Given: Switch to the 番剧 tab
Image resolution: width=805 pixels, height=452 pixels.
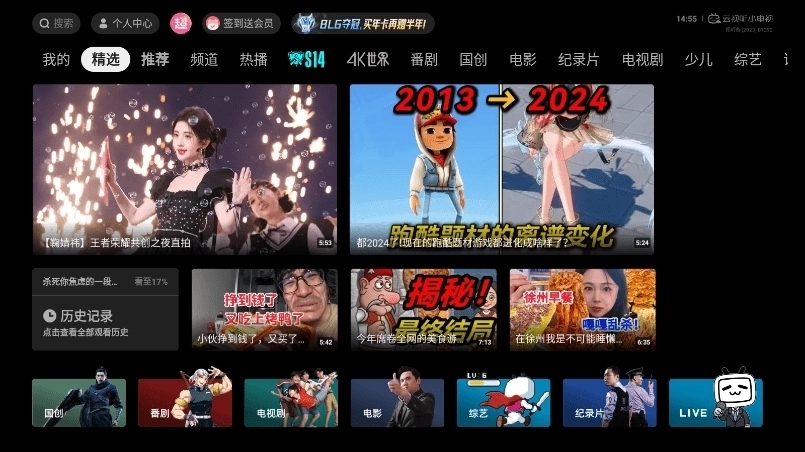Looking at the screenshot, I should point(424,59).
